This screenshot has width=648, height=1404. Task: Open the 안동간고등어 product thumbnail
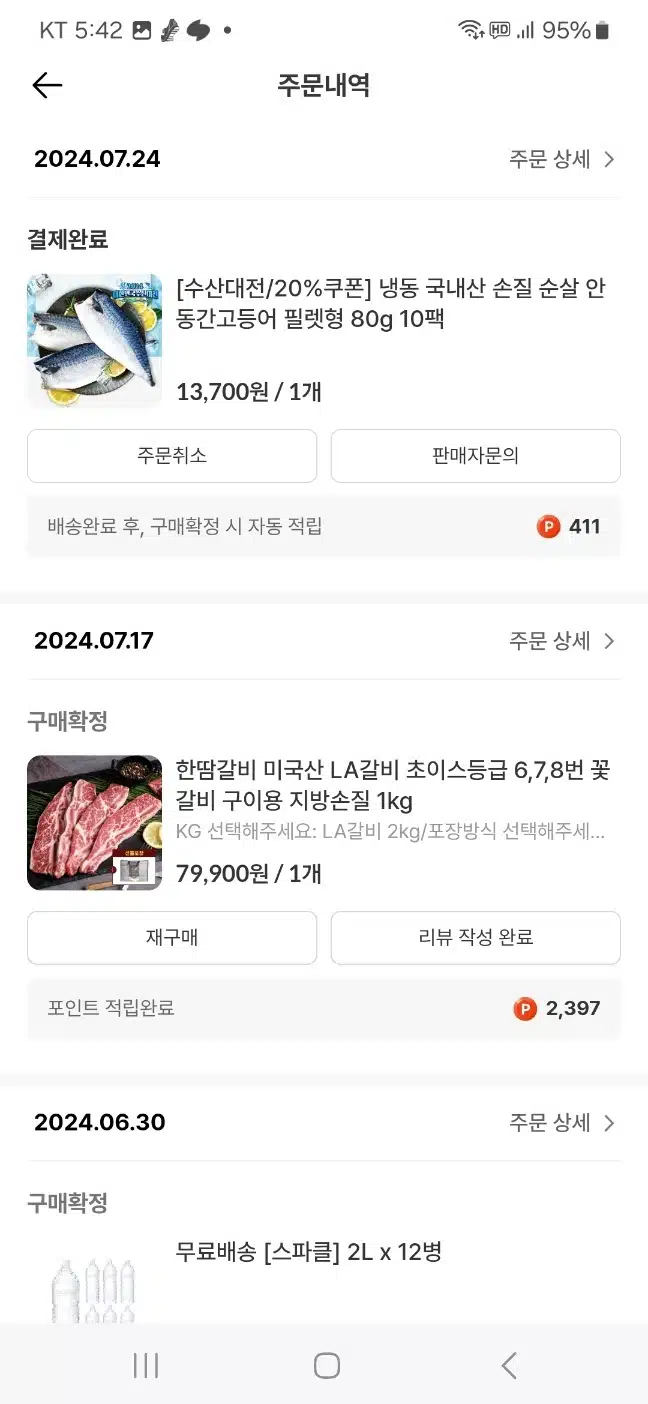pyautogui.click(x=94, y=341)
